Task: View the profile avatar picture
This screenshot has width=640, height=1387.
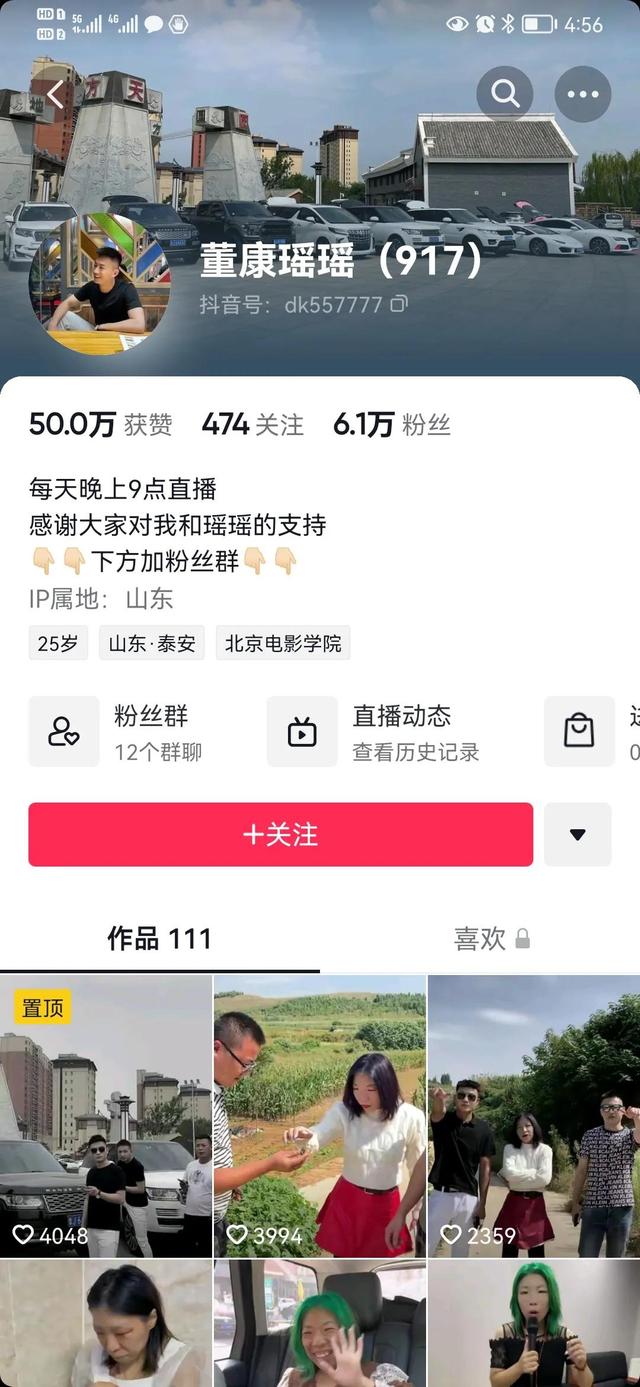Action: point(100,283)
